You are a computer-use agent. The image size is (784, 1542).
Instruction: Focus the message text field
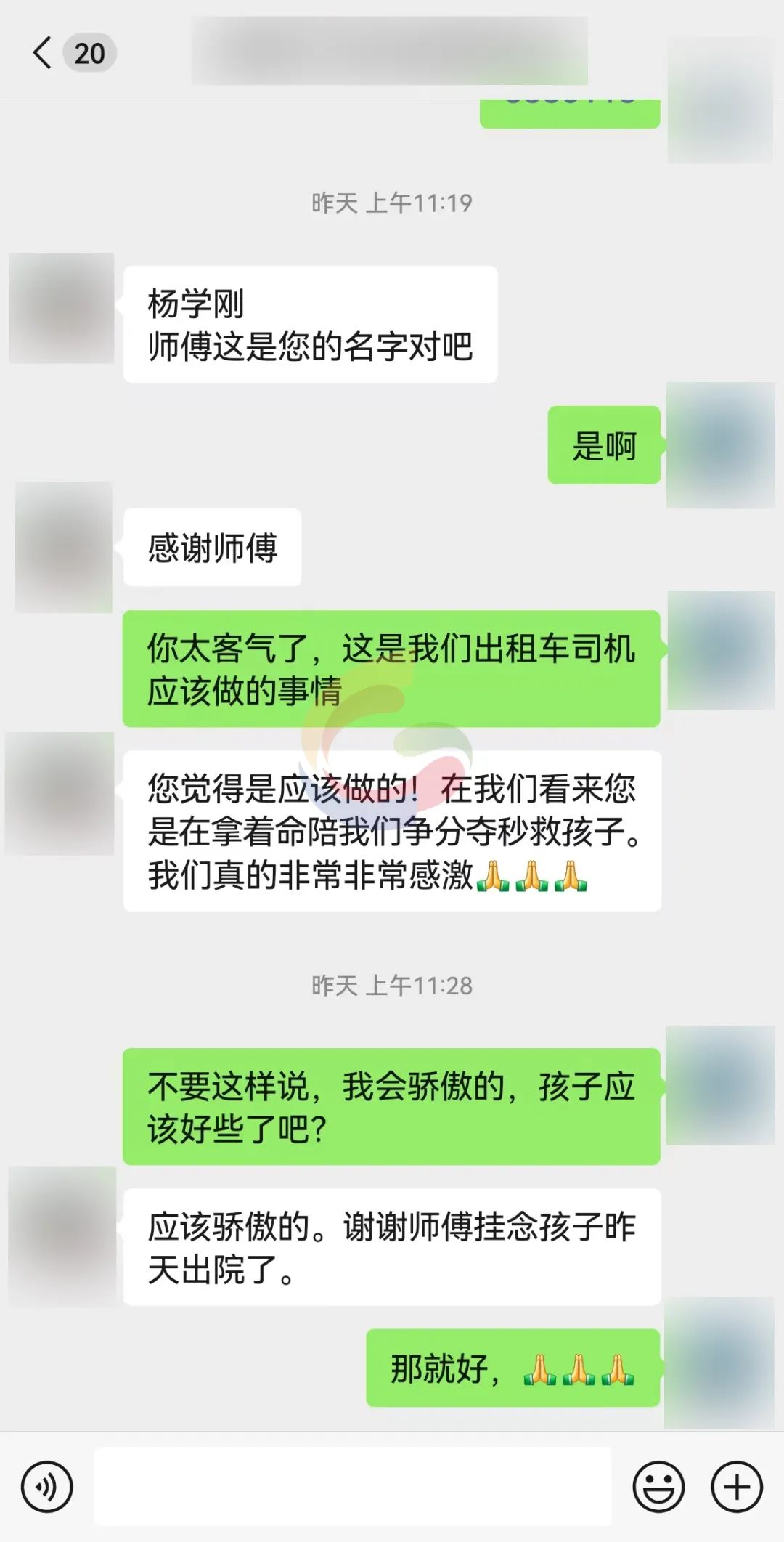point(353,1487)
